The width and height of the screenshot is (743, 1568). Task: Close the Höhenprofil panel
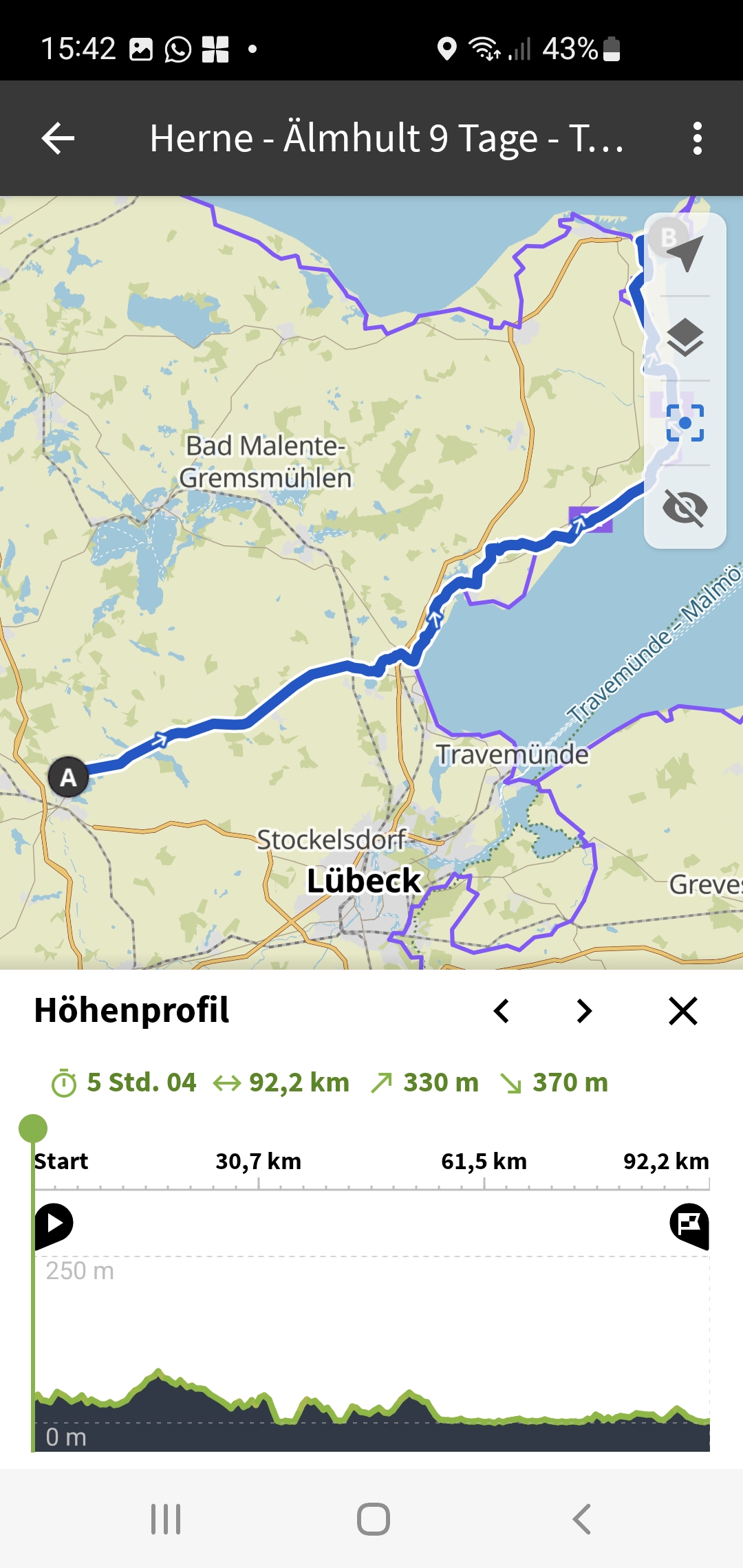coord(682,1011)
